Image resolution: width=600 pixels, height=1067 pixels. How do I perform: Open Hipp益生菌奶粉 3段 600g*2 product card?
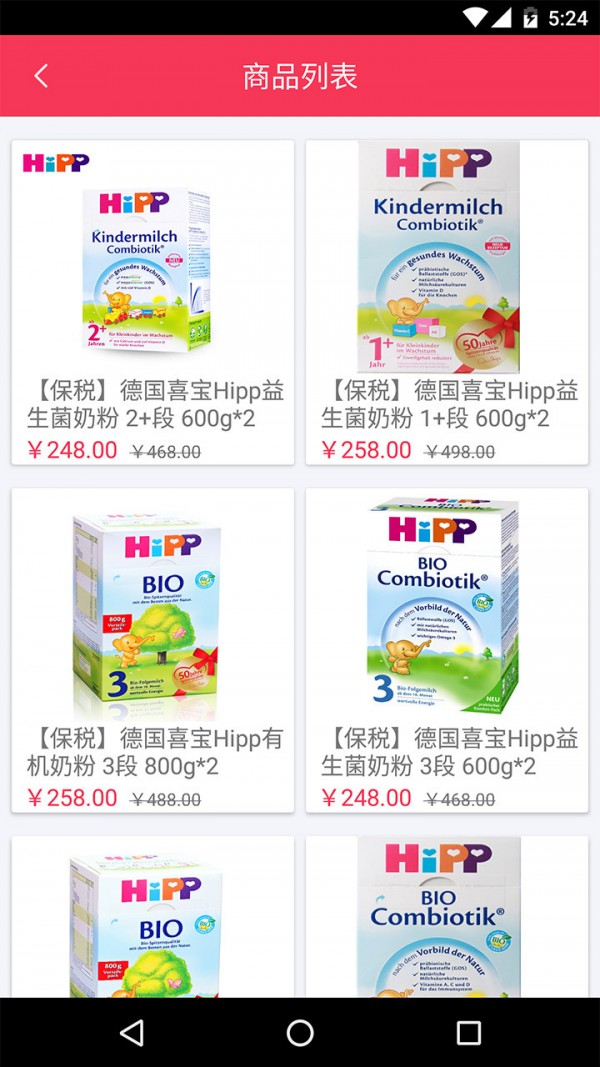click(446, 650)
